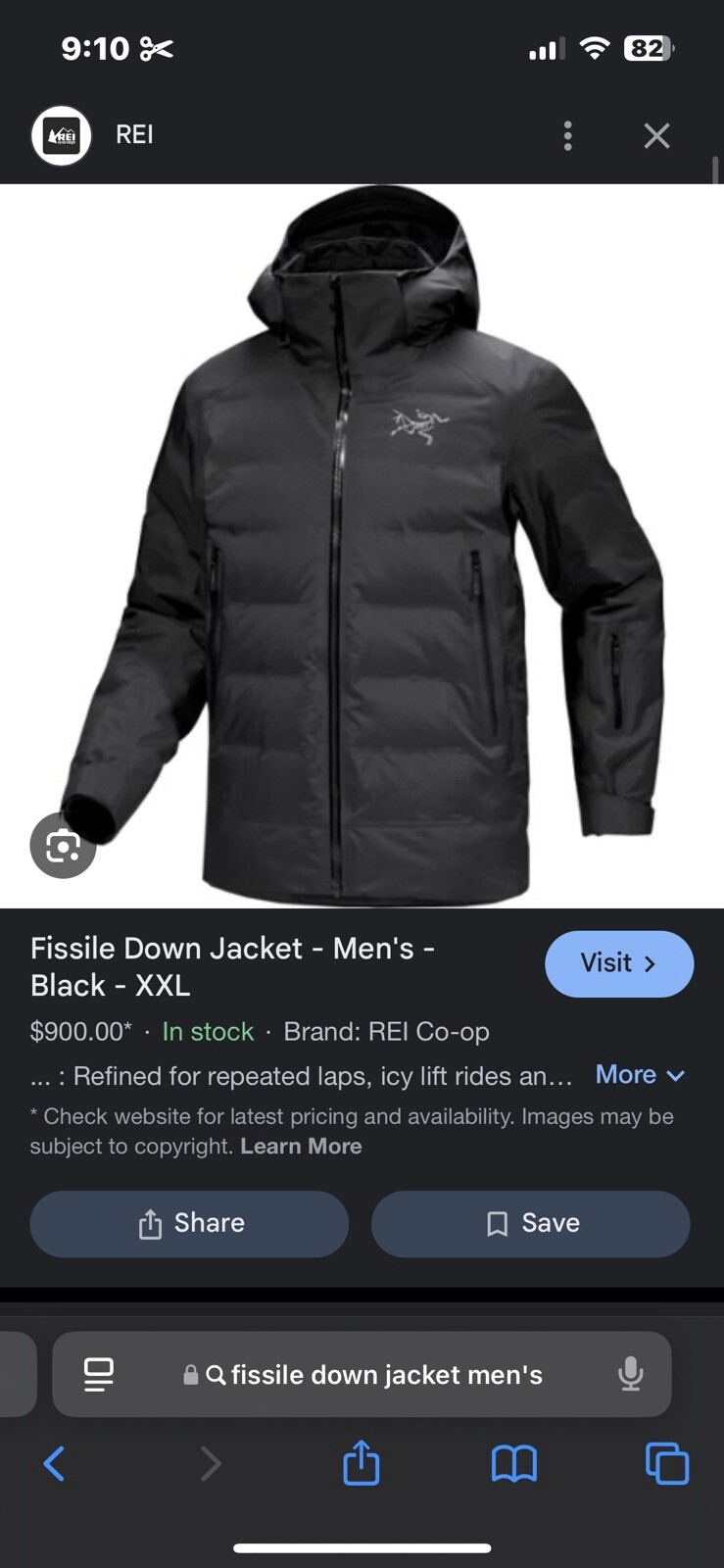This screenshot has width=724, height=1568.
Task: Open Google Lens camera search on the image
Action: pyautogui.click(x=63, y=845)
